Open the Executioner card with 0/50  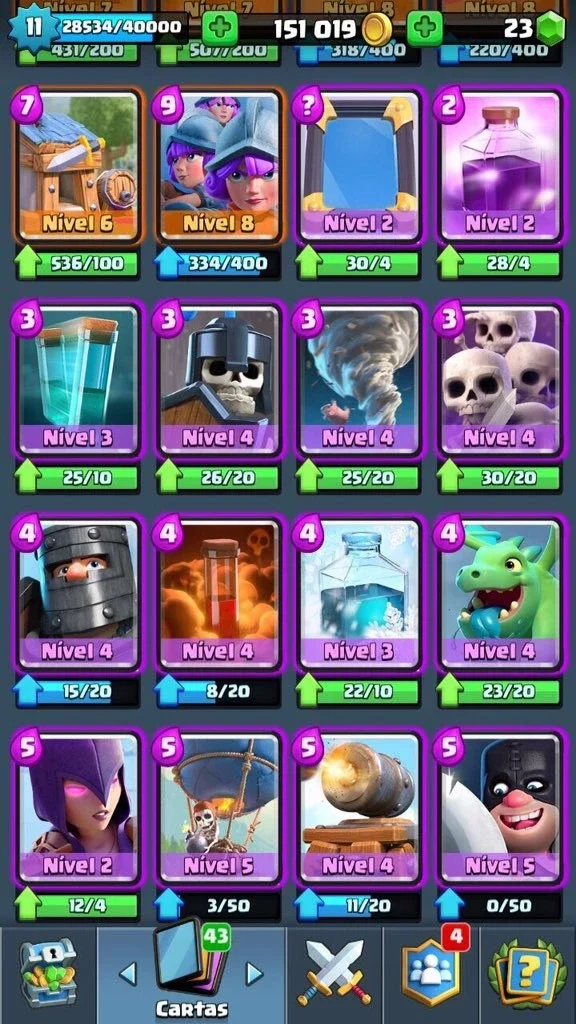tap(501, 807)
